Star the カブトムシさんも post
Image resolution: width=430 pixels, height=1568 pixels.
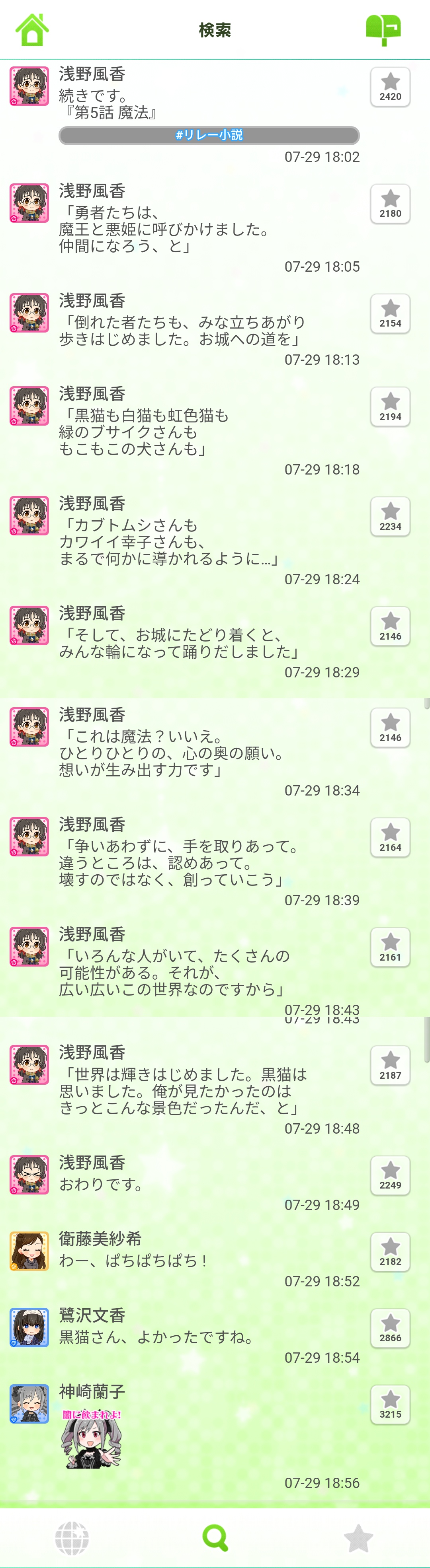(x=391, y=517)
